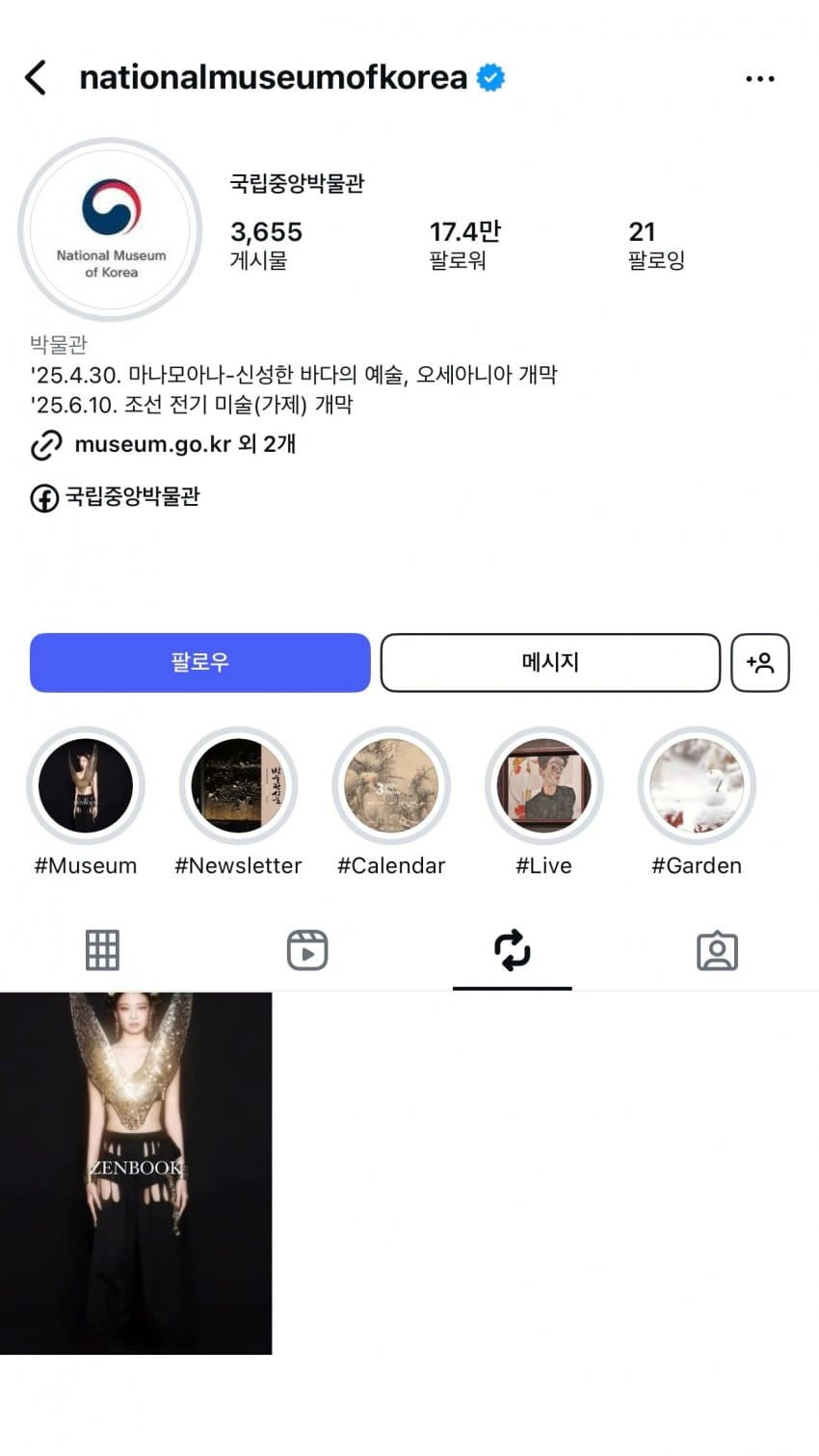Switch to the Reels tab
Viewport: 819px width, 1456px height.
pos(307,950)
